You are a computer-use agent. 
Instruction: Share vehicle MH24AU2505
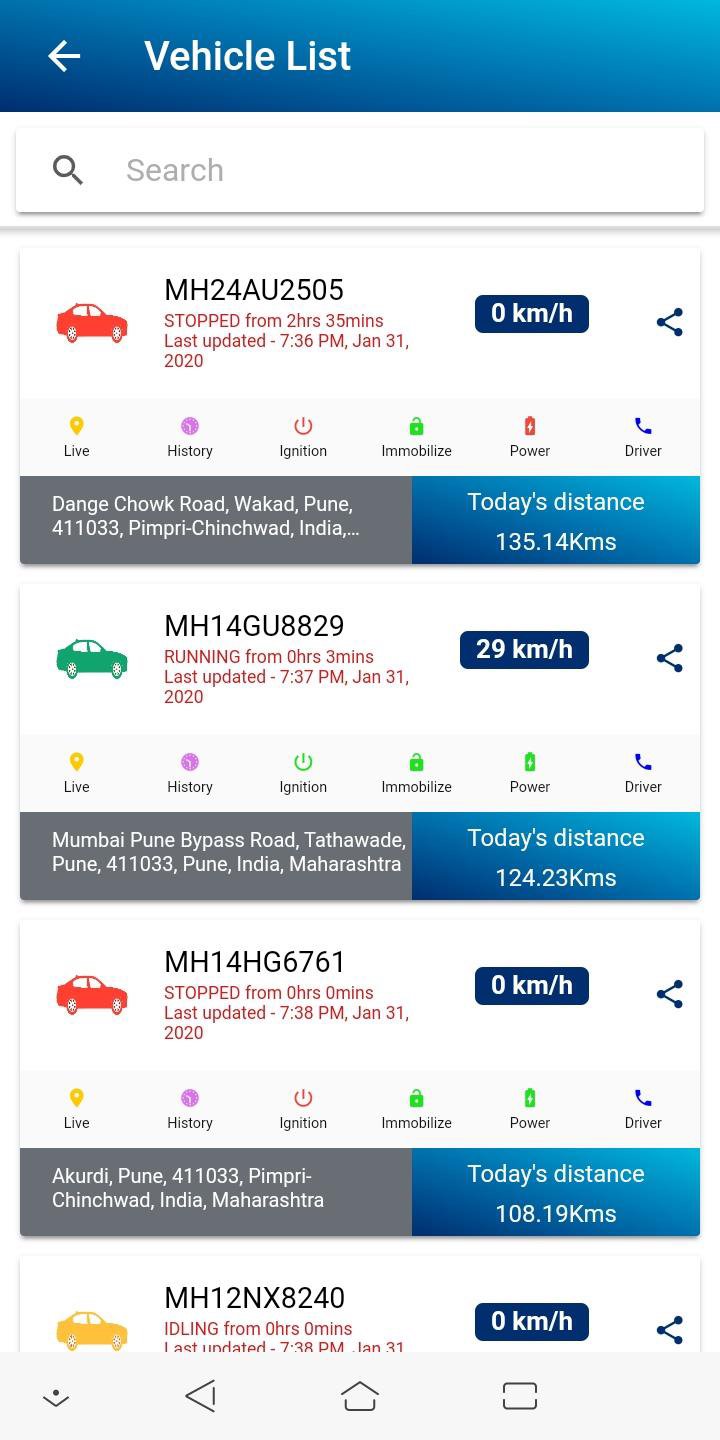pos(670,322)
